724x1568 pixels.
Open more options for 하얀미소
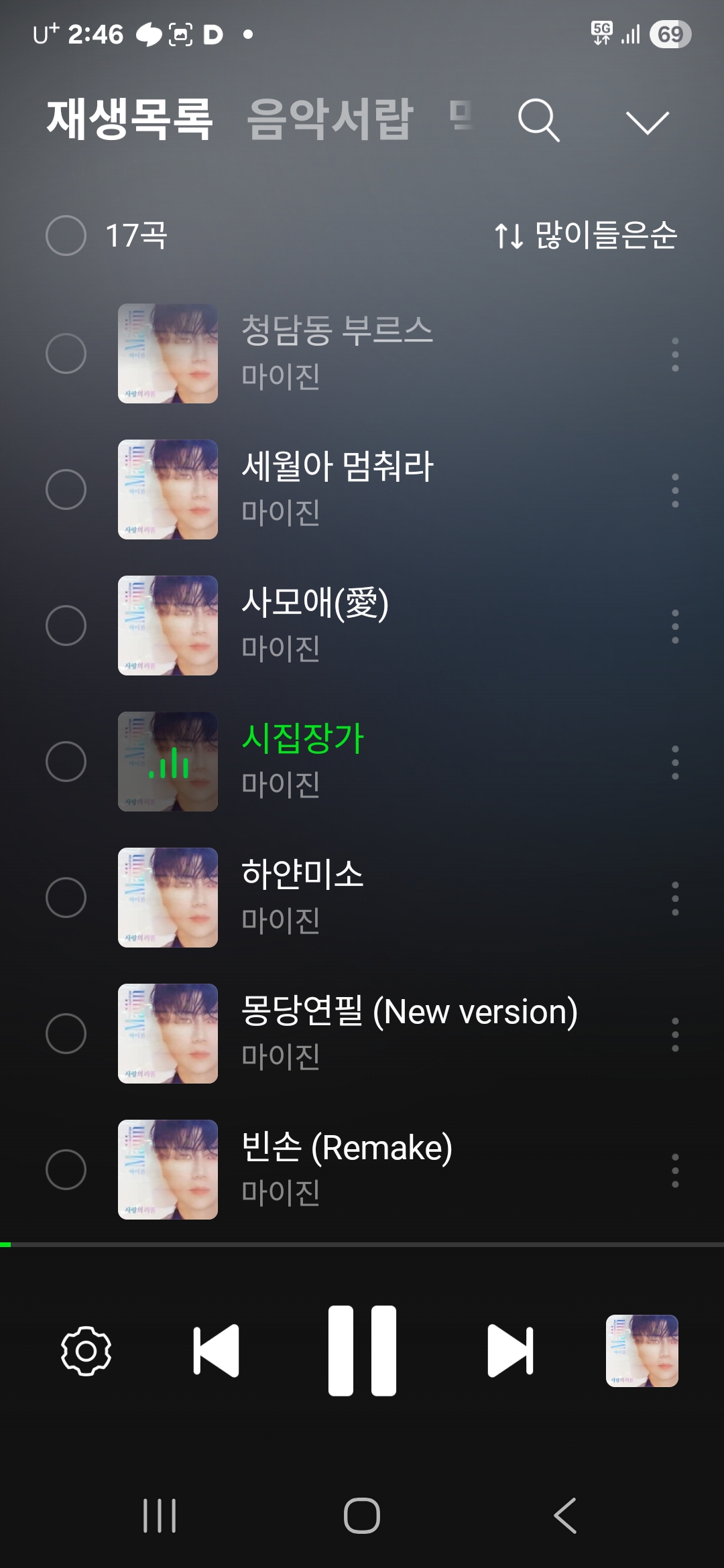(674, 899)
